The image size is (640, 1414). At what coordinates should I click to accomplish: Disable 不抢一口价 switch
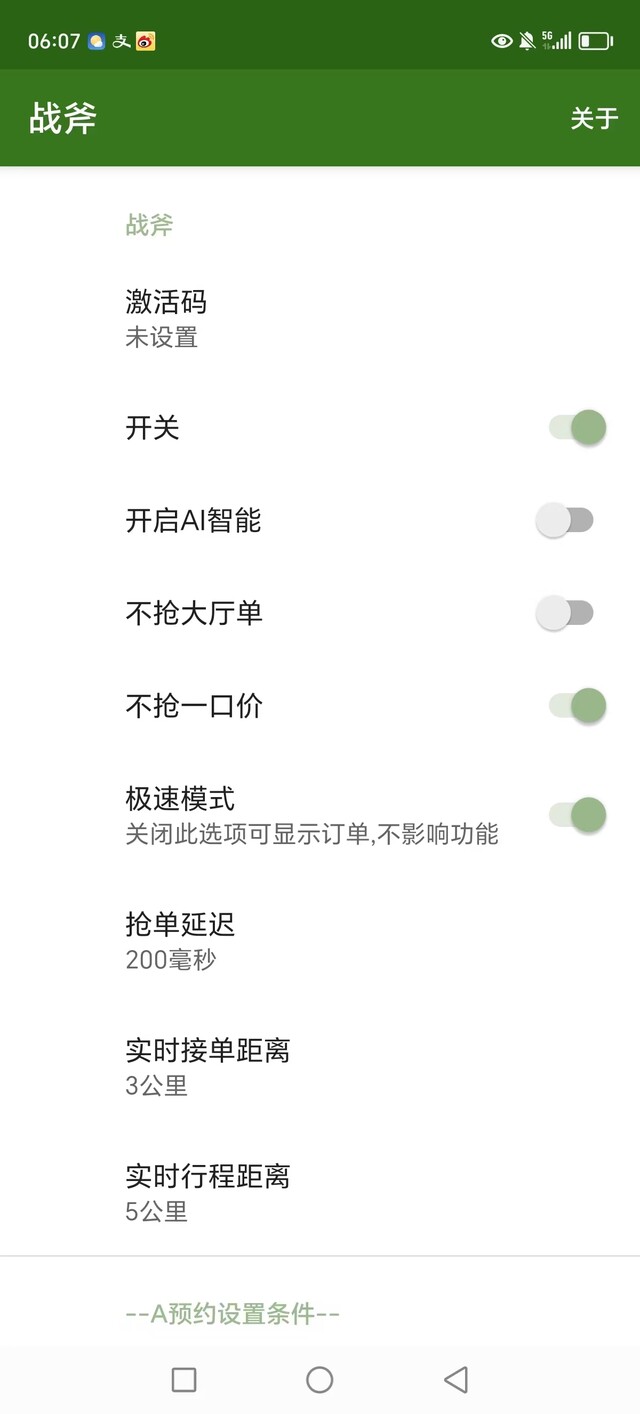(577, 706)
